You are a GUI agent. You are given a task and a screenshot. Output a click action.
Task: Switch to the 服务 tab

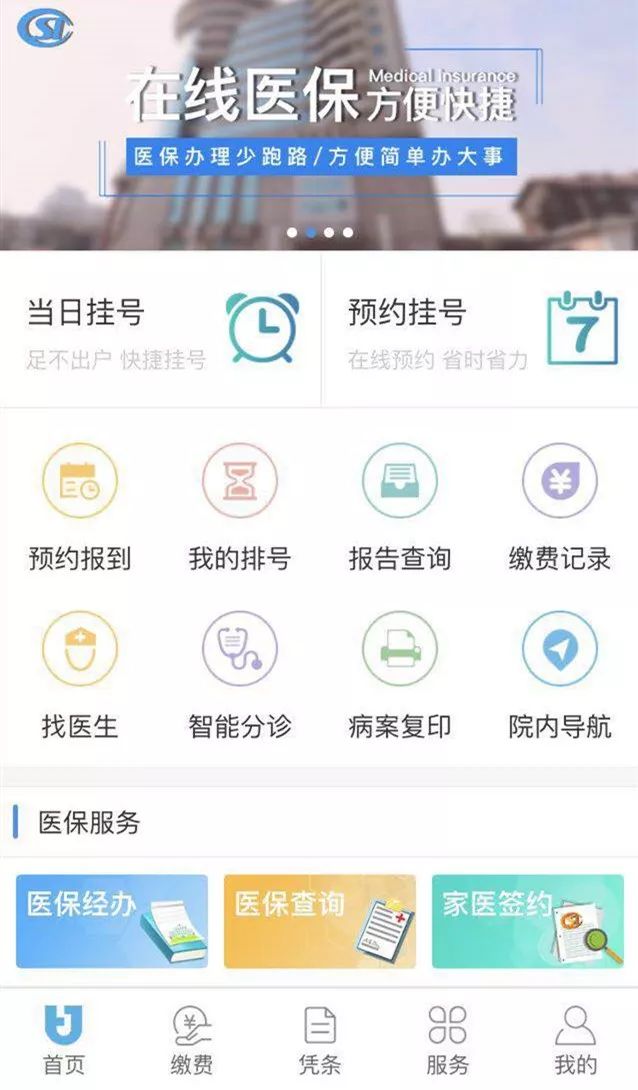447,1041
